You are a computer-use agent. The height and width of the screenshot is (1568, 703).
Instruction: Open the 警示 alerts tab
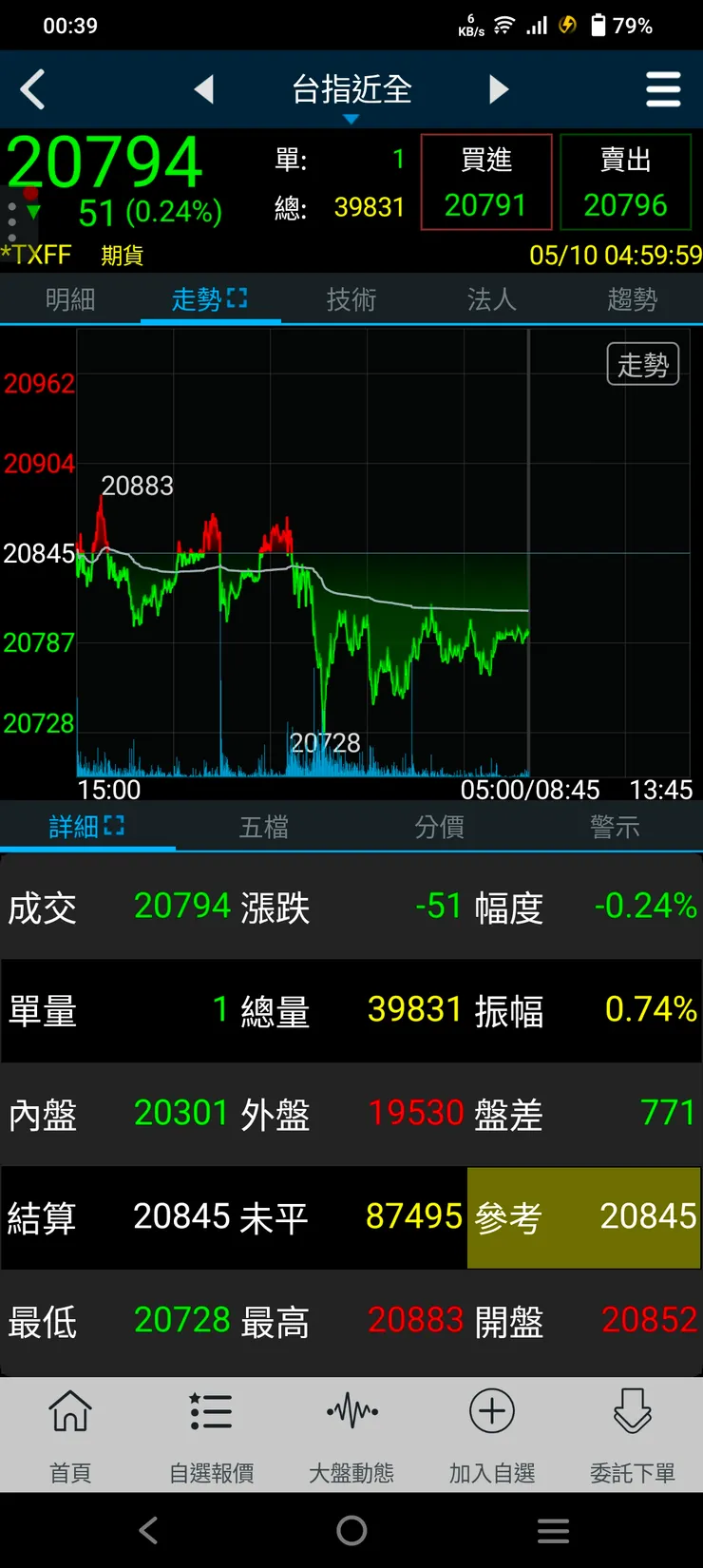tap(615, 827)
